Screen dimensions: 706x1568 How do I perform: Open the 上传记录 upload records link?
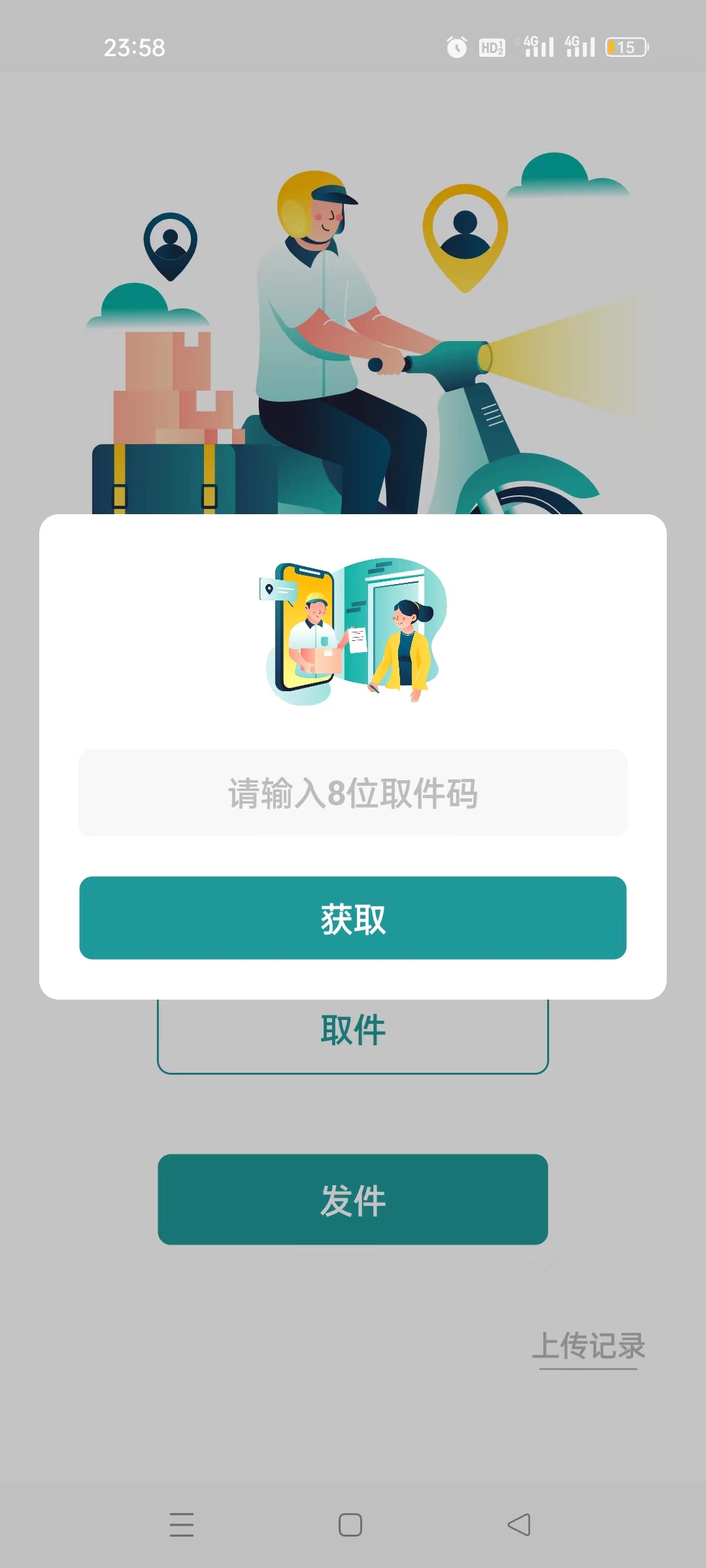click(588, 1346)
